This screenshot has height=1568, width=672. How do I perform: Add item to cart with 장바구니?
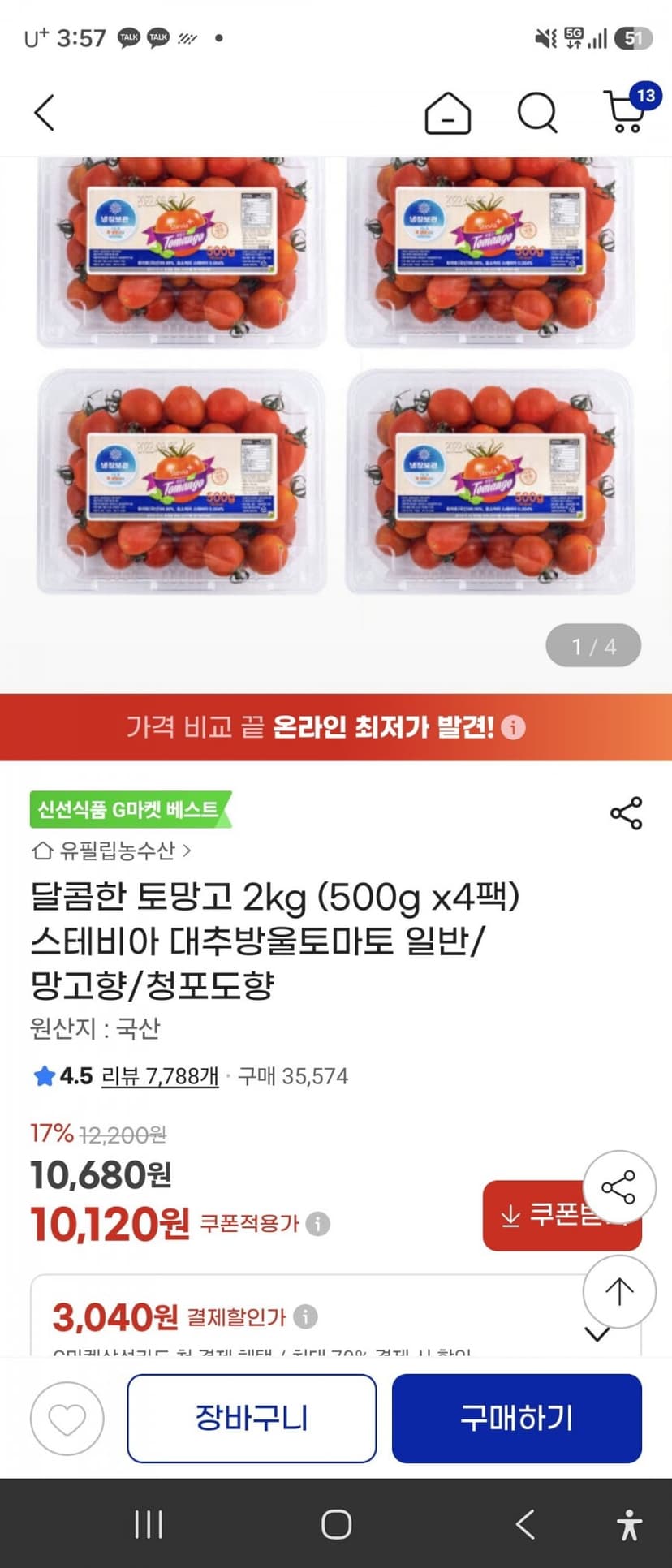coord(252,1419)
